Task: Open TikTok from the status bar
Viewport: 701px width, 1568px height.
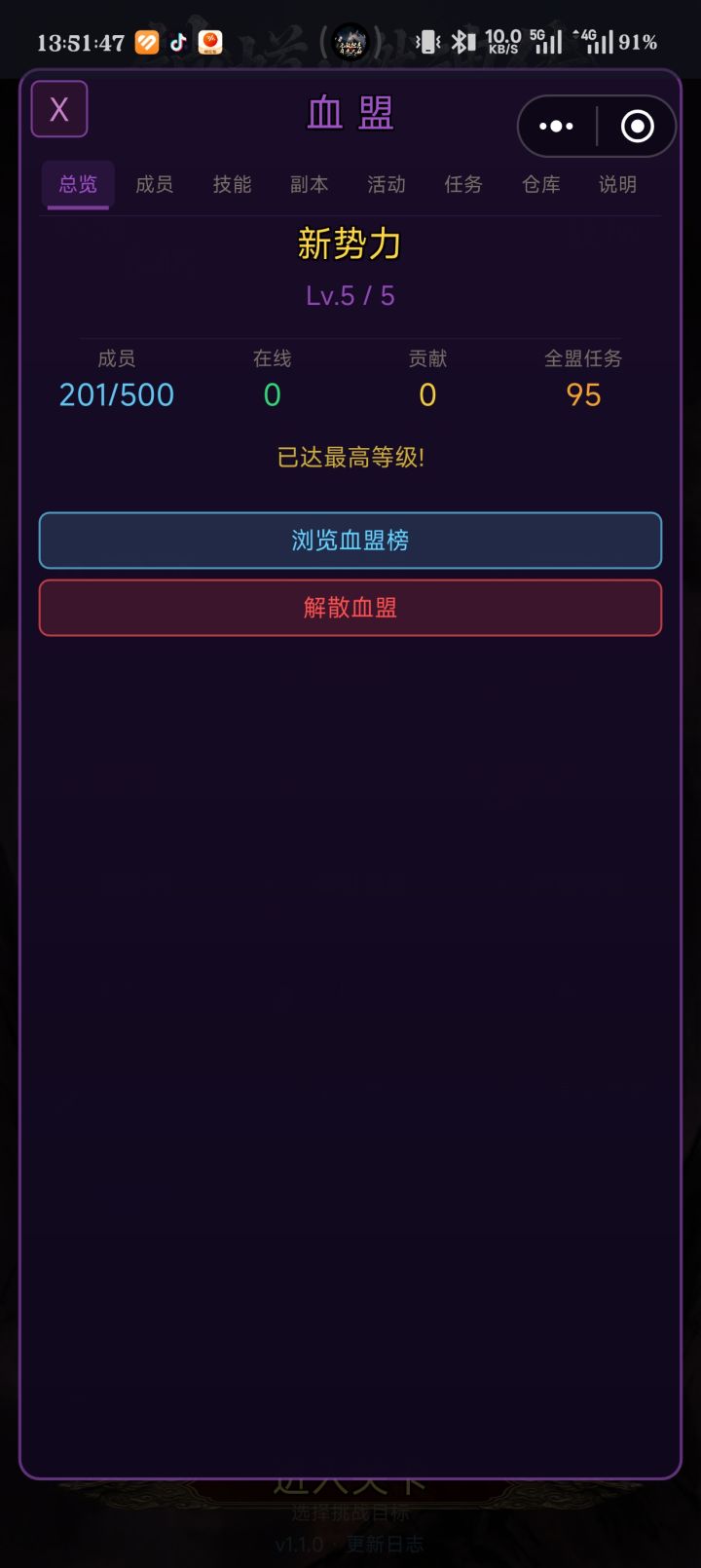Action: pyautogui.click(x=177, y=42)
